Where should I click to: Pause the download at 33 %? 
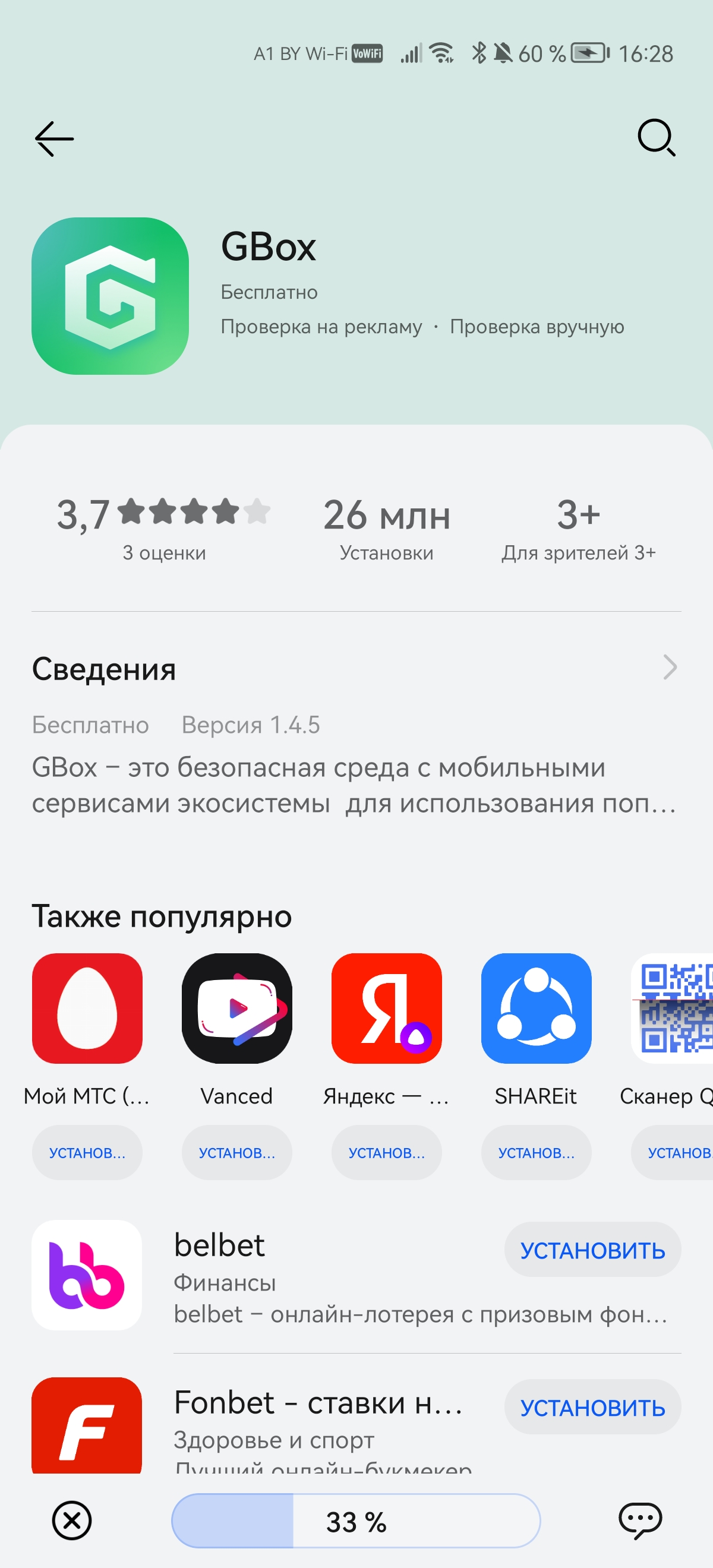click(x=355, y=1520)
